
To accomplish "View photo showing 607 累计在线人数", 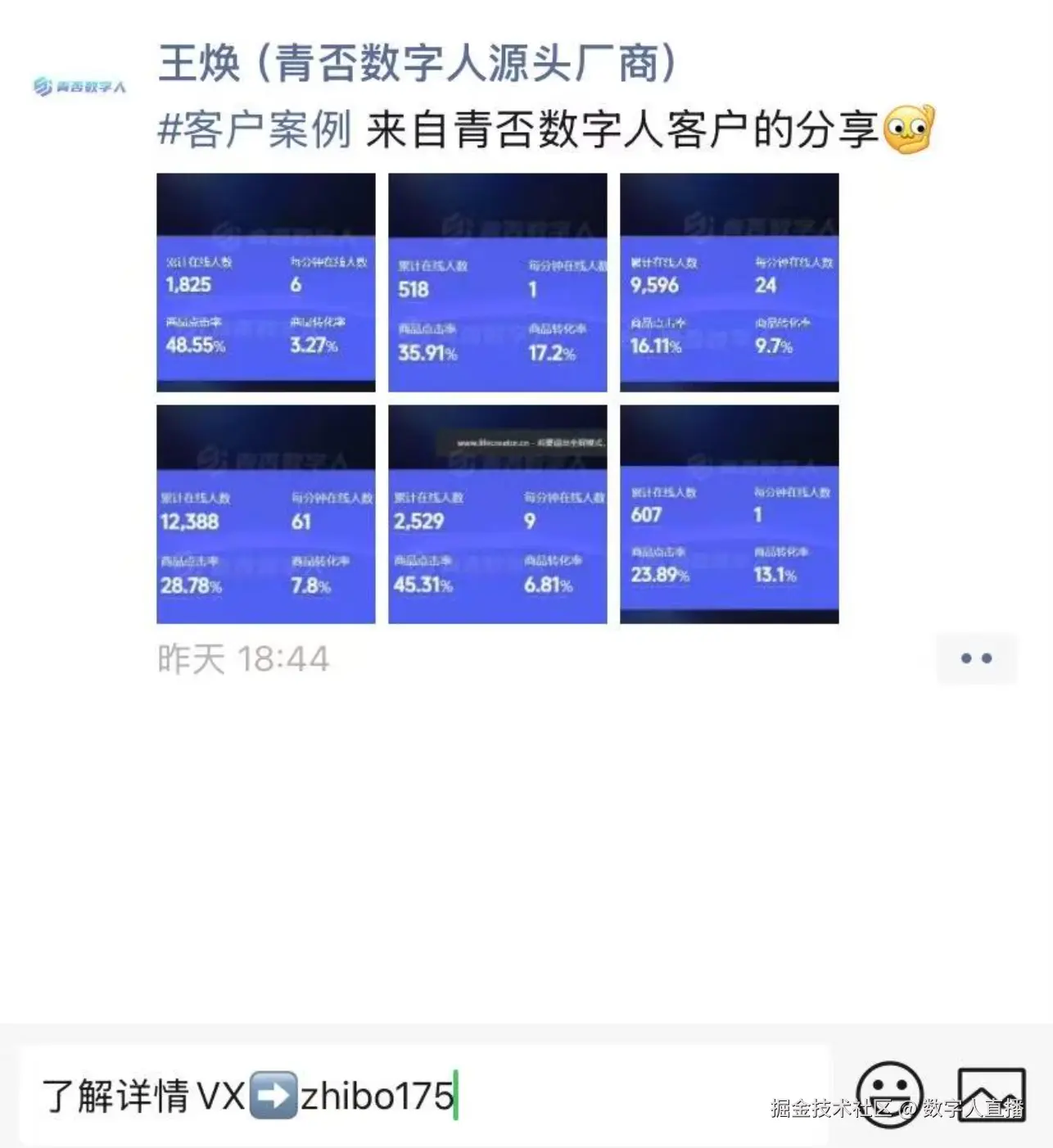I will click(729, 513).
